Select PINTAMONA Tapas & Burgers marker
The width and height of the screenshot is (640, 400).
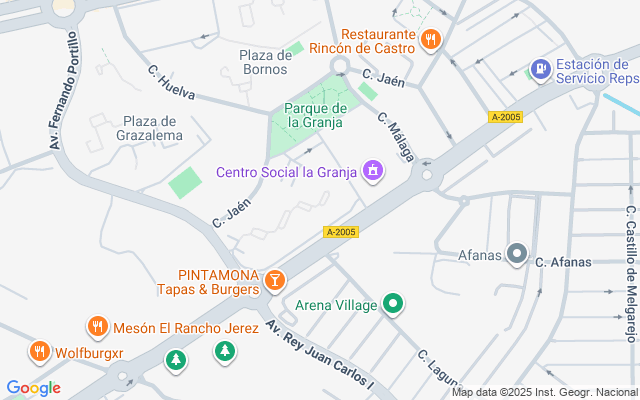(x=275, y=282)
